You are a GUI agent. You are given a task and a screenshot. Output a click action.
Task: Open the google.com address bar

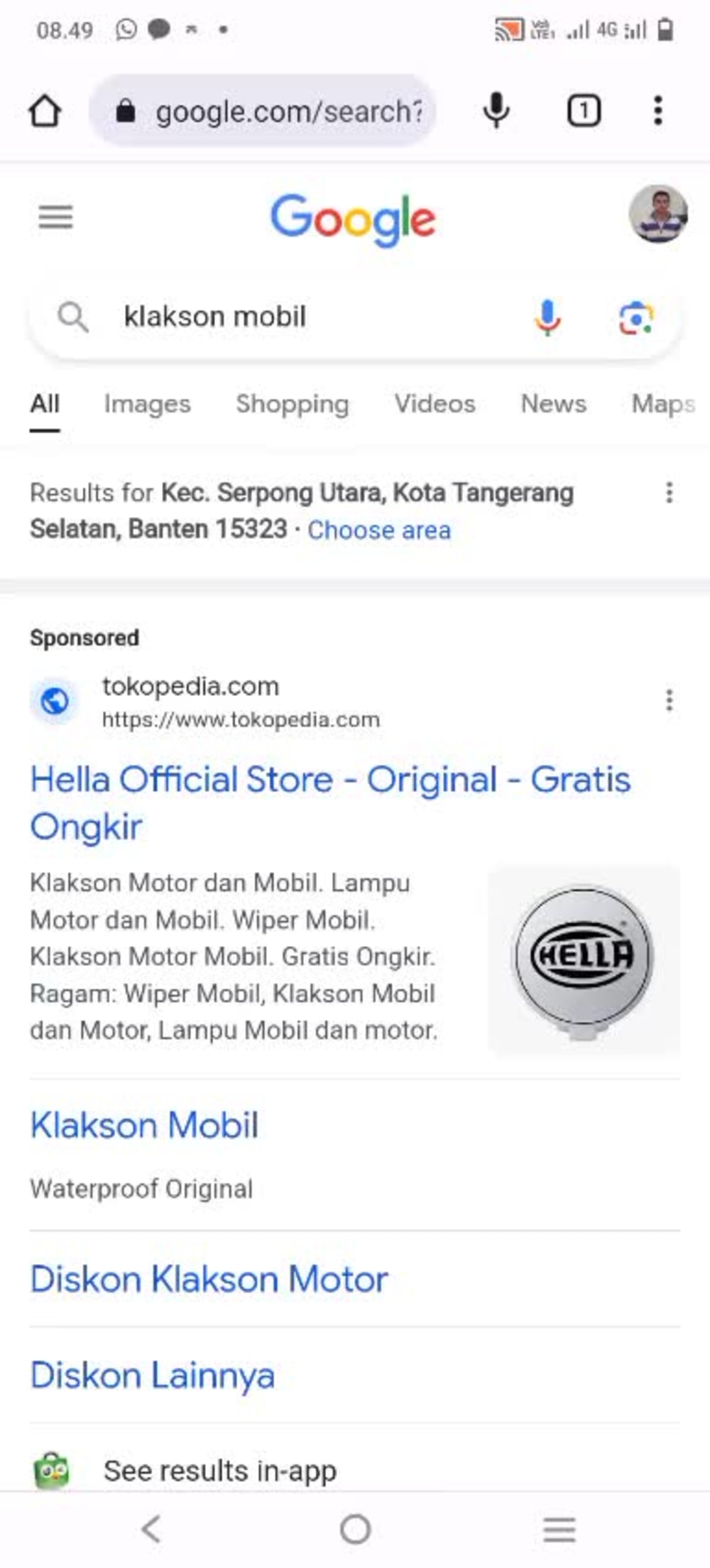[x=262, y=111]
